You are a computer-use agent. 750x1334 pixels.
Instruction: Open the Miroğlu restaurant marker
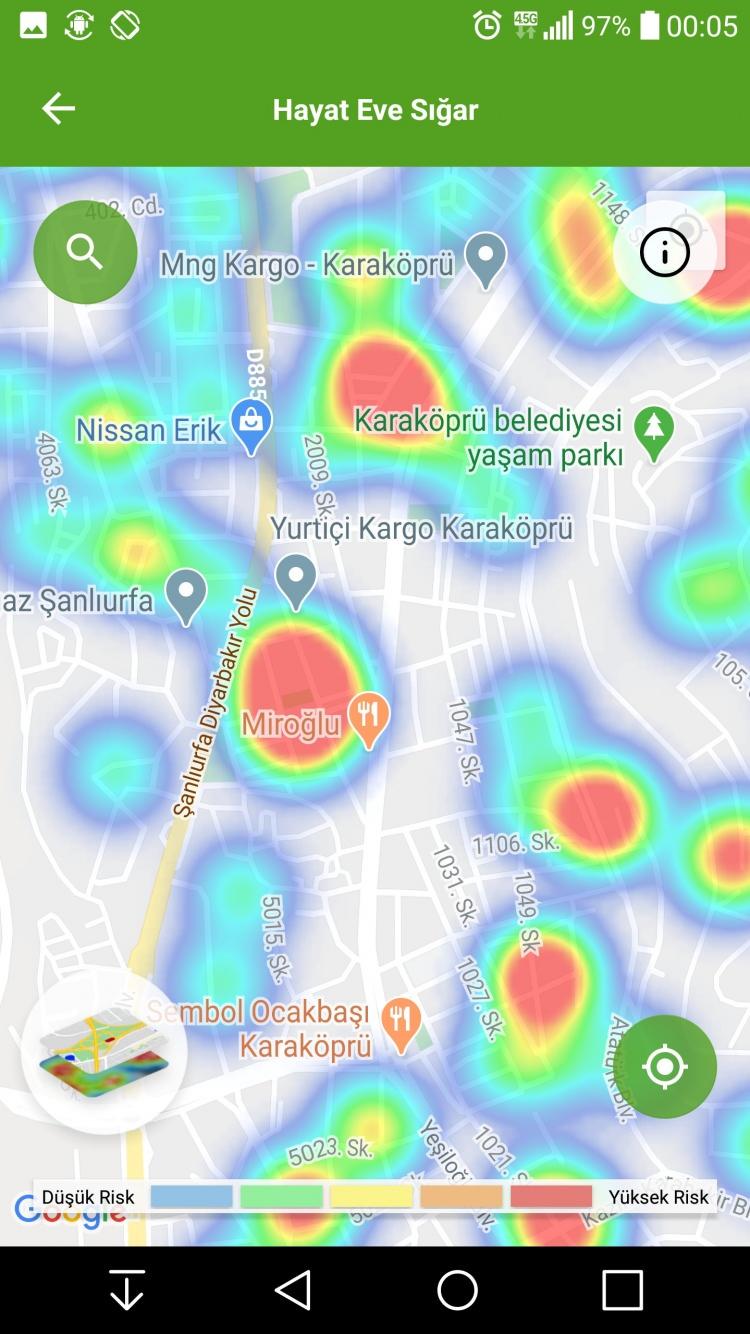click(369, 718)
